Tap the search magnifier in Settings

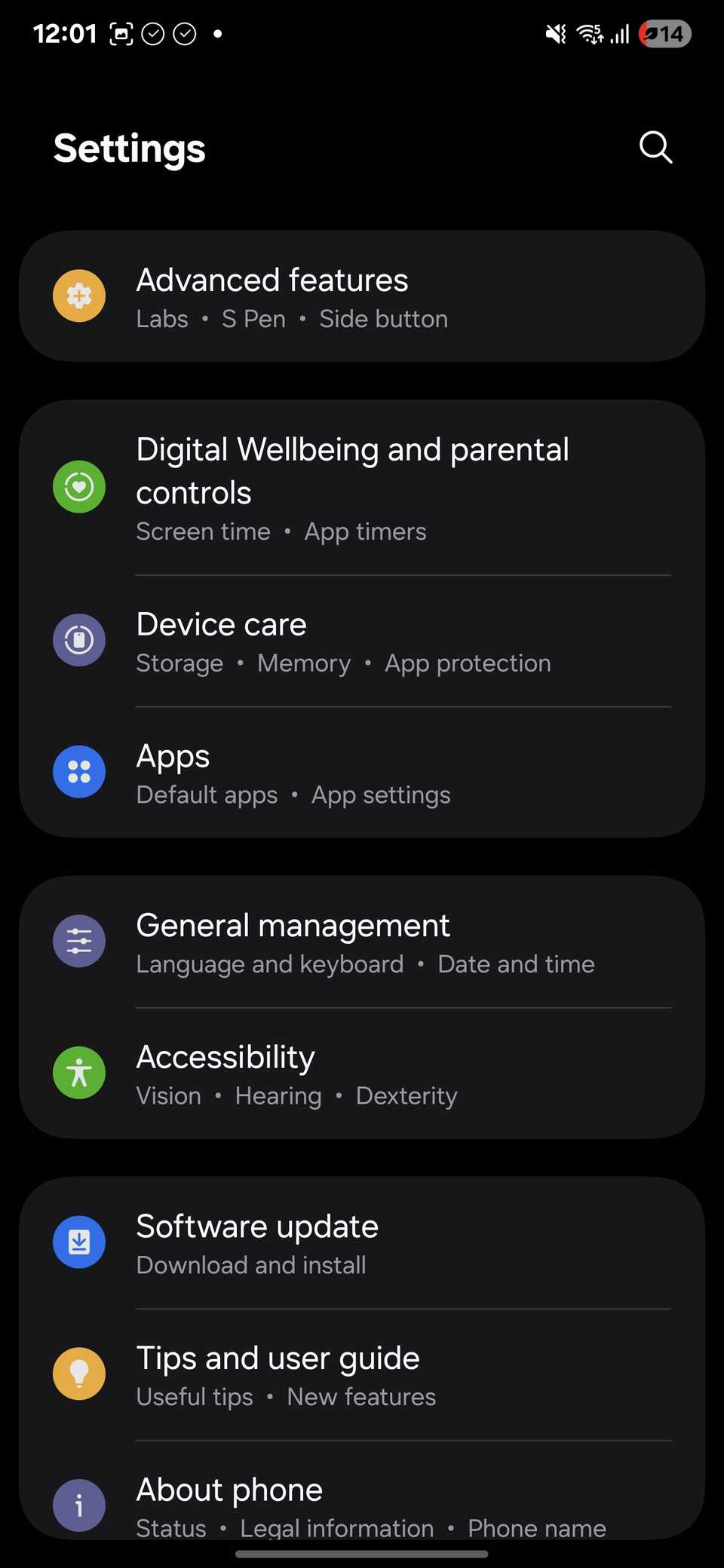pos(655,148)
